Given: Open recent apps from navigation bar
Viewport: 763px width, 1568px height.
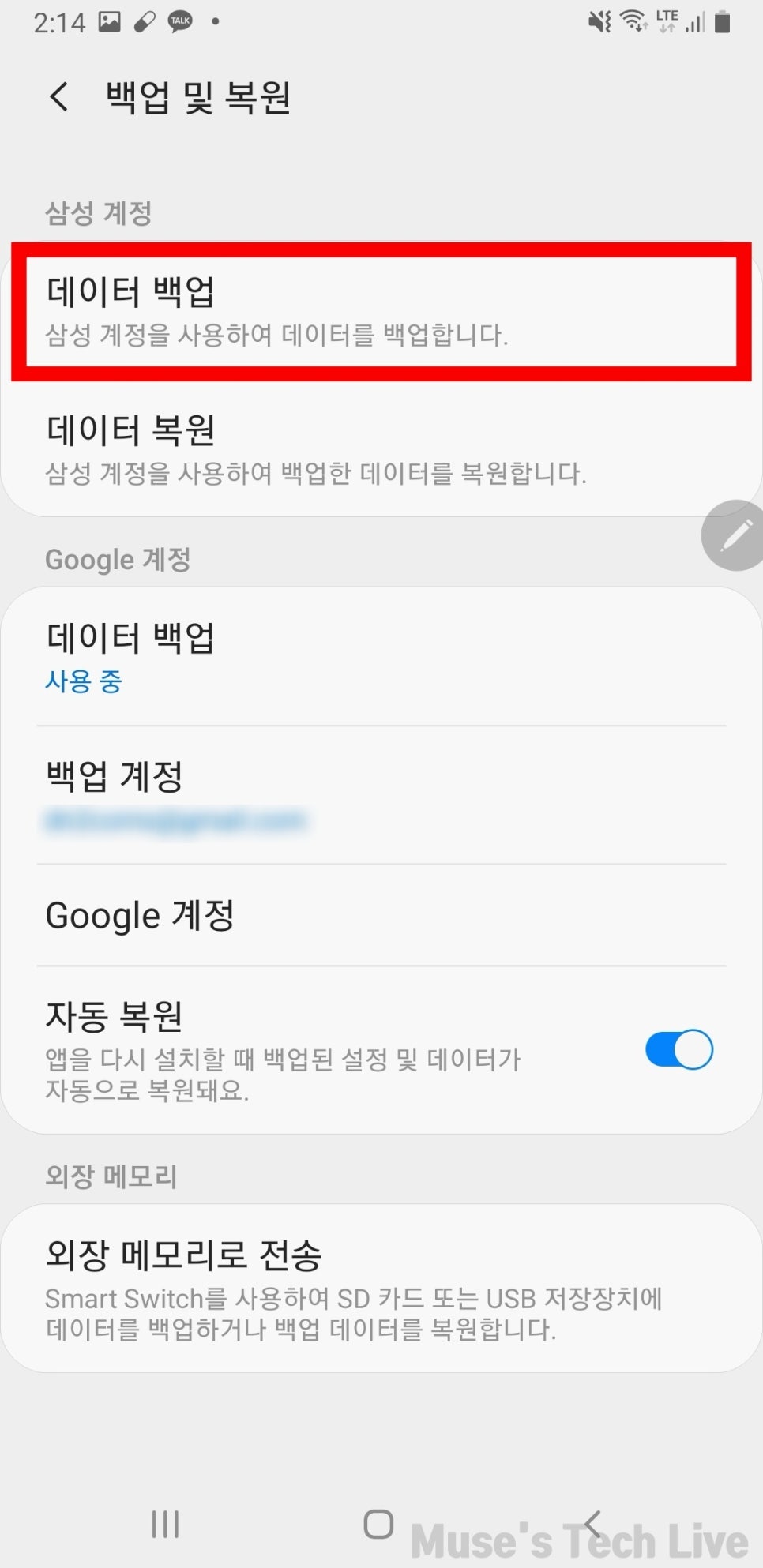Looking at the screenshot, I should click(166, 1524).
